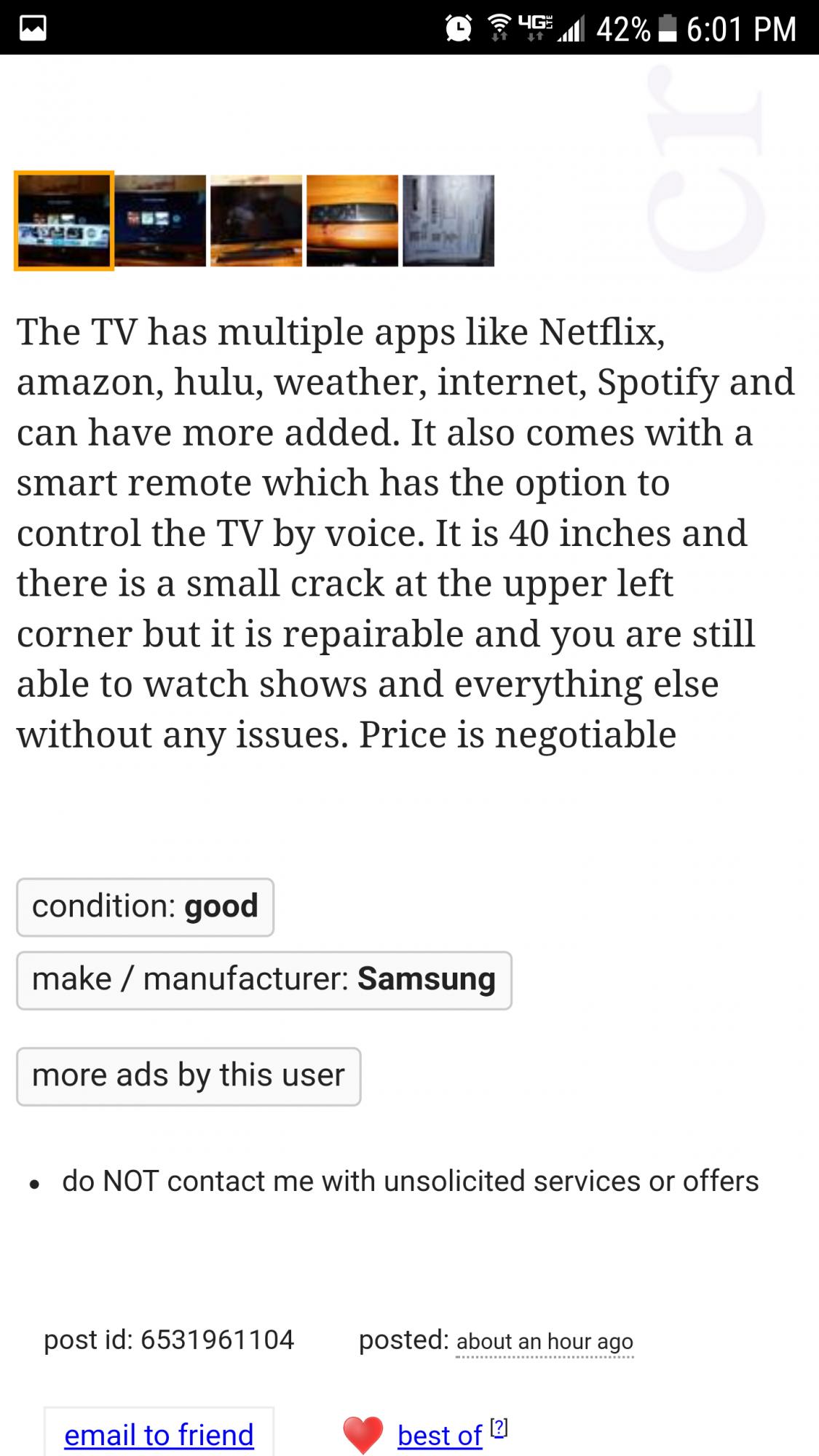Image resolution: width=819 pixels, height=1456 pixels.
Task: Tap more ads by this user
Action: (189, 1076)
